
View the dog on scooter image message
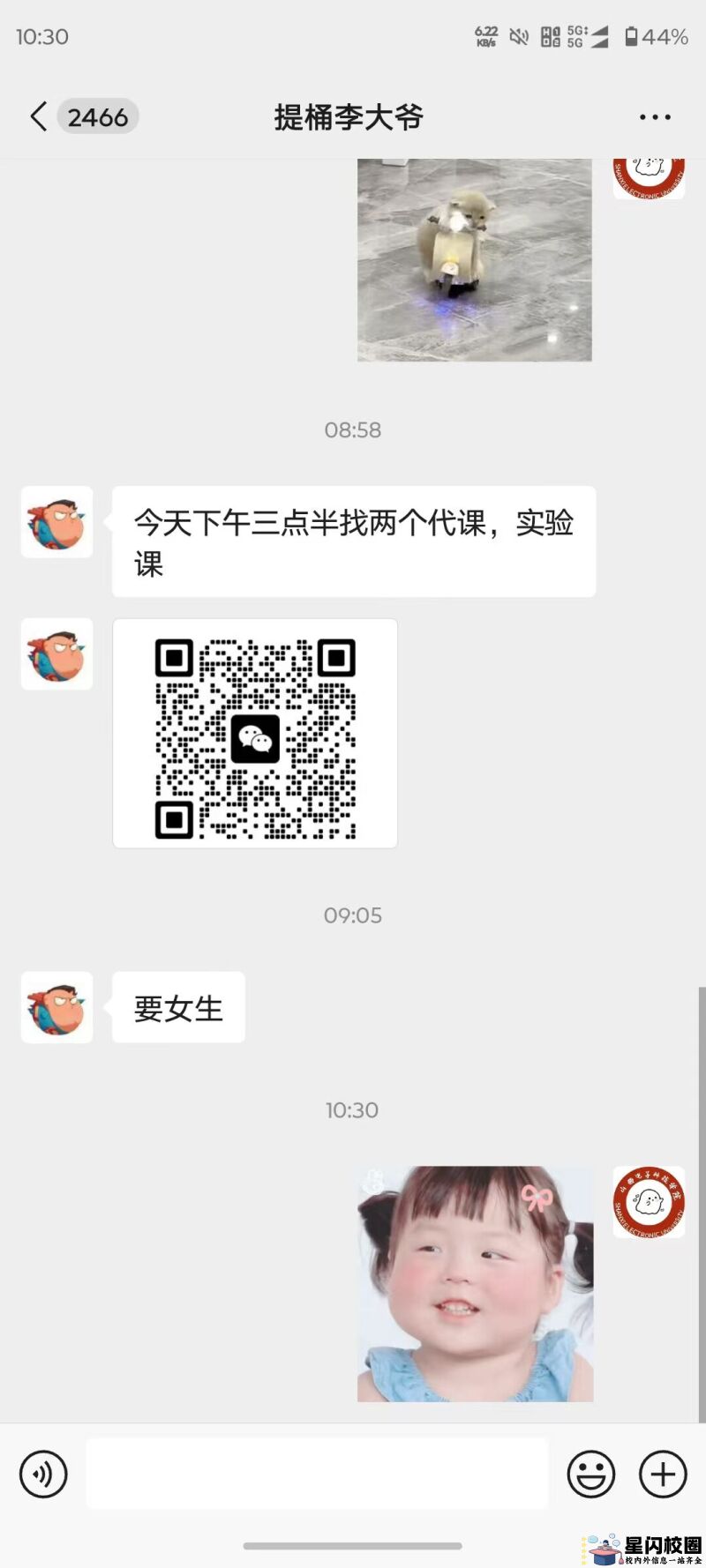tap(475, 260)
